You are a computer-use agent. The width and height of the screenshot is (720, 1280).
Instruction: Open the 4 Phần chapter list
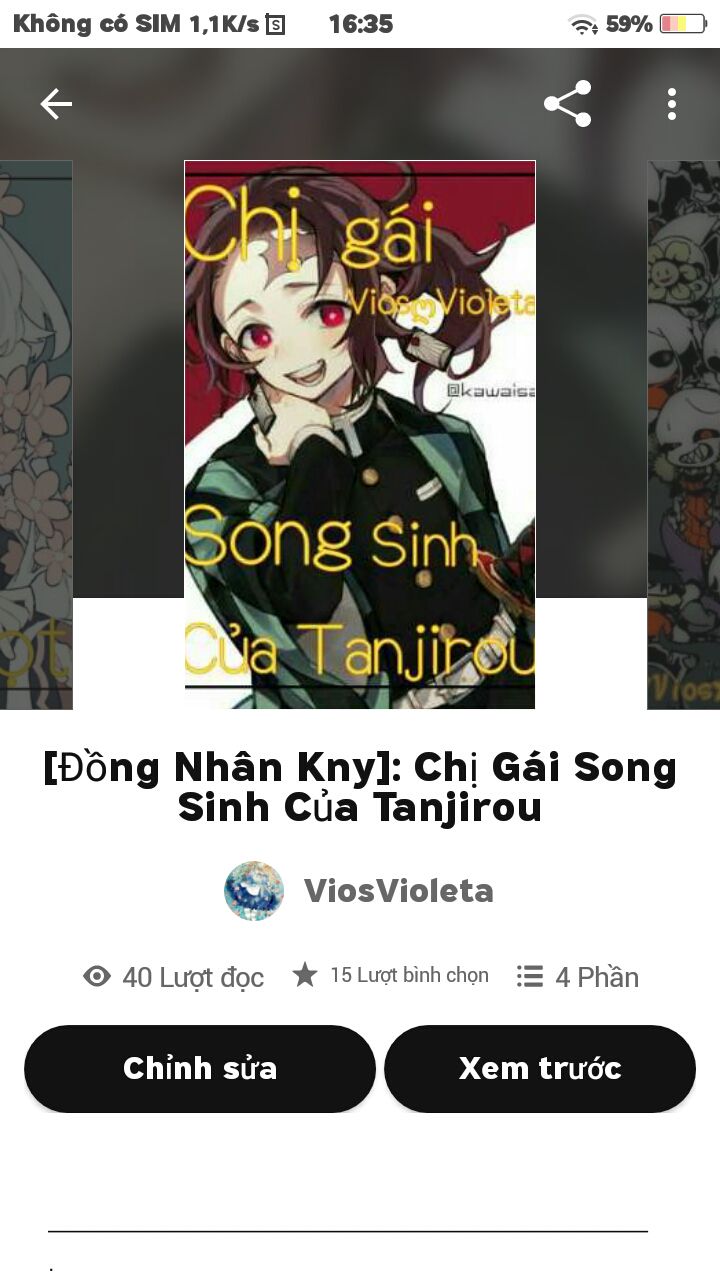(578, 977)
